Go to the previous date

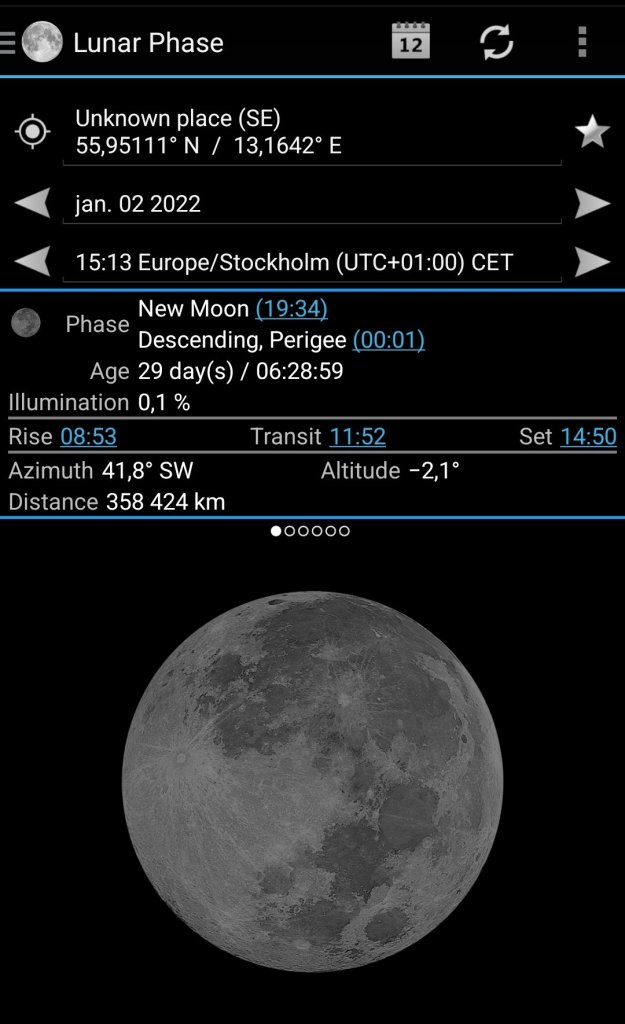[32, 204]
